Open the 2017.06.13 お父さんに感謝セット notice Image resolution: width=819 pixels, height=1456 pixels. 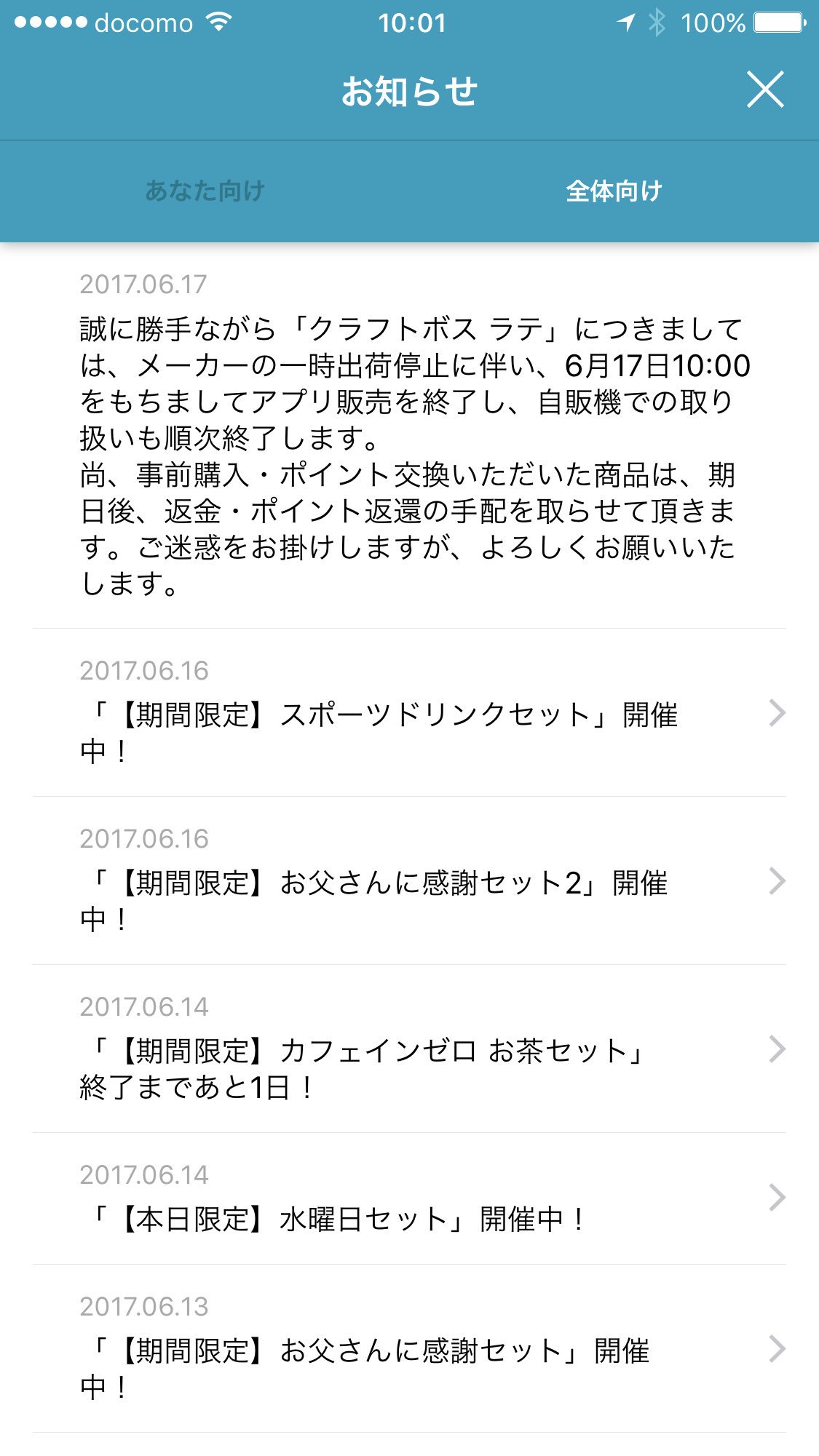tap(409, 1349)
